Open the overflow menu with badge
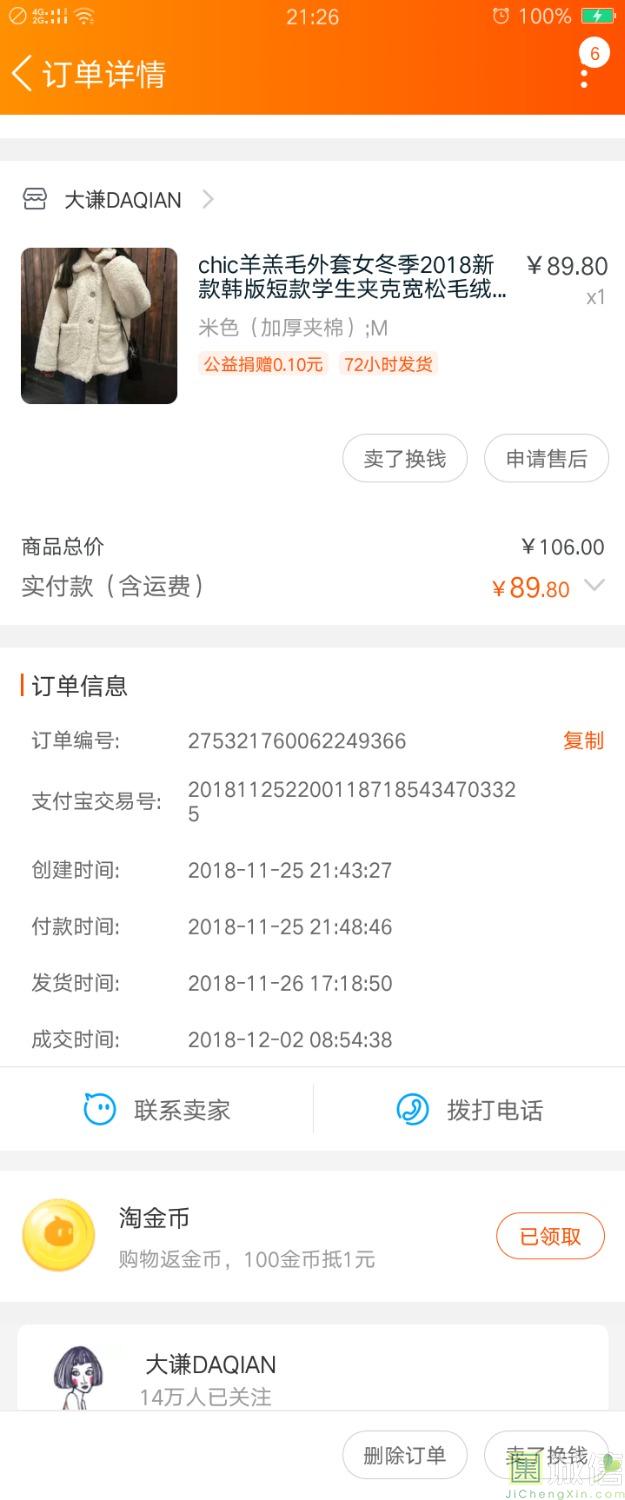The height and width of the screenshot is (1500, 625). point(585,71)
